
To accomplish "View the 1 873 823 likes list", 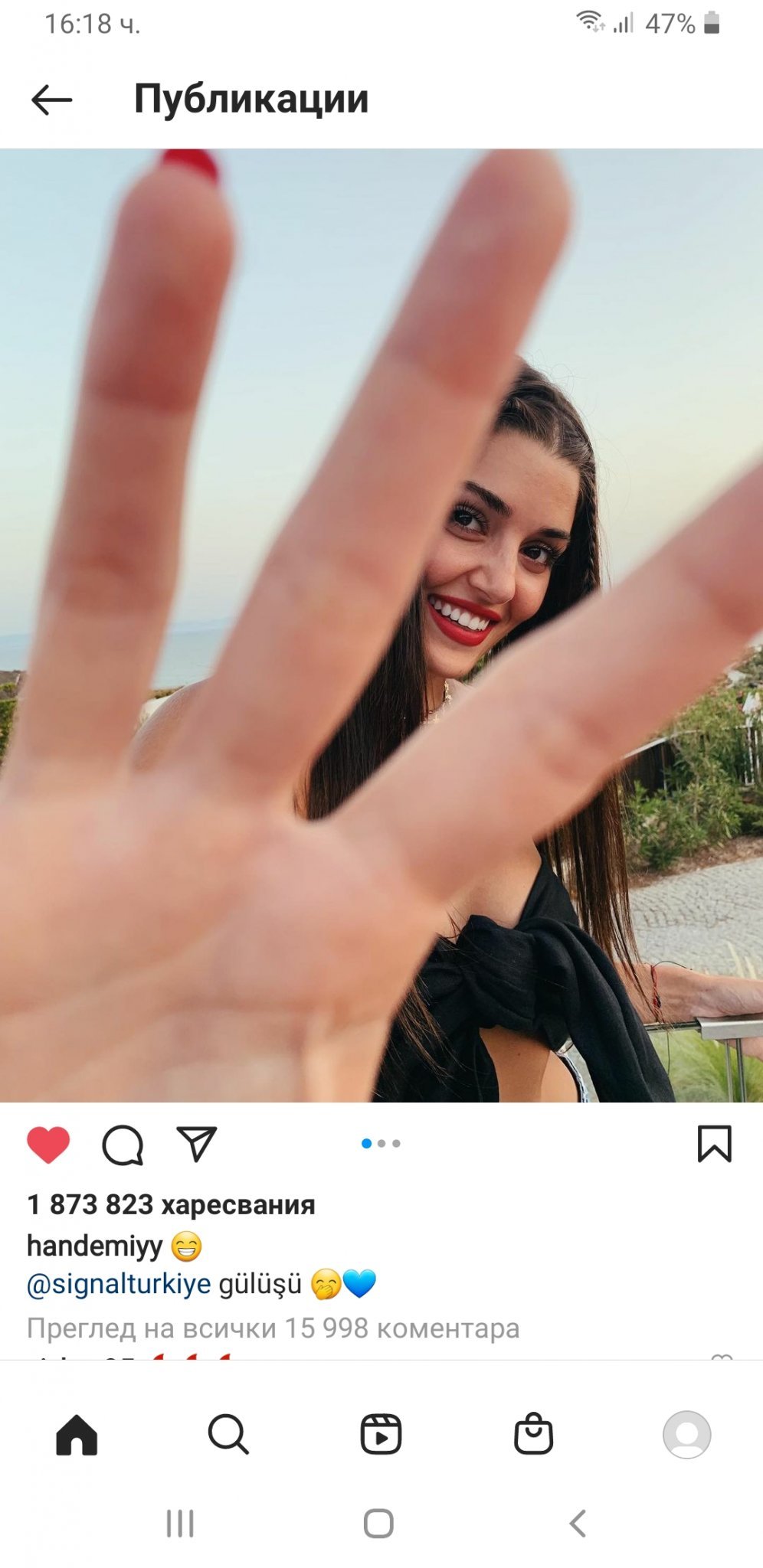I will coord(171,1204).
